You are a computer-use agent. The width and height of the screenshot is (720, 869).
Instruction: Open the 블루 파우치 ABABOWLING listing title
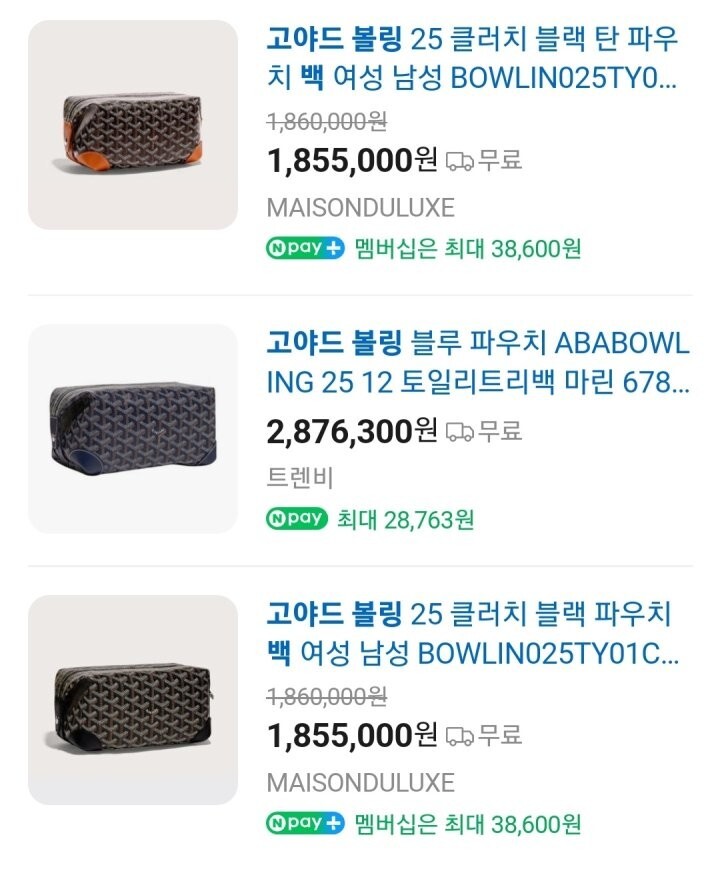tap(477, 362)
